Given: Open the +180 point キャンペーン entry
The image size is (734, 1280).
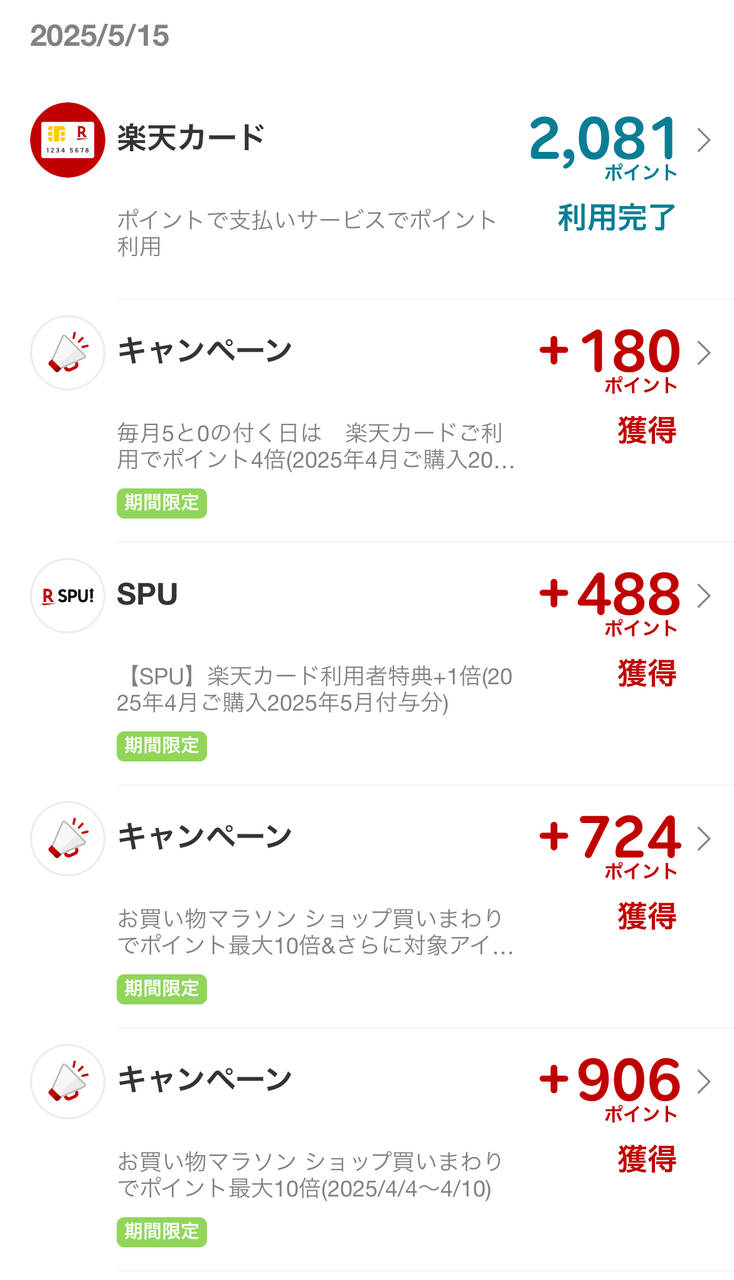Looking at the screenshot, I should point(703,353).
